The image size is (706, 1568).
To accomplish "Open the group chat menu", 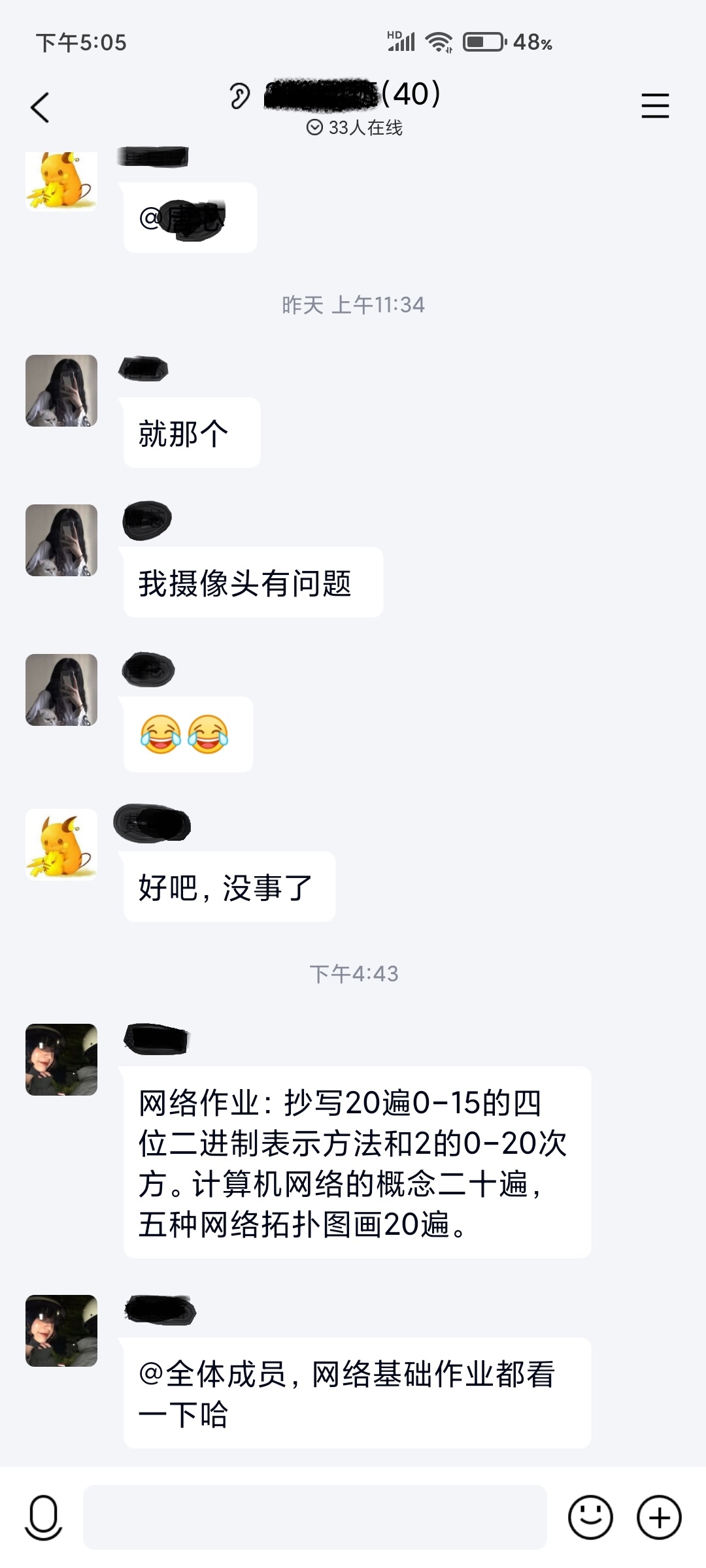I will tap(654, 106).
